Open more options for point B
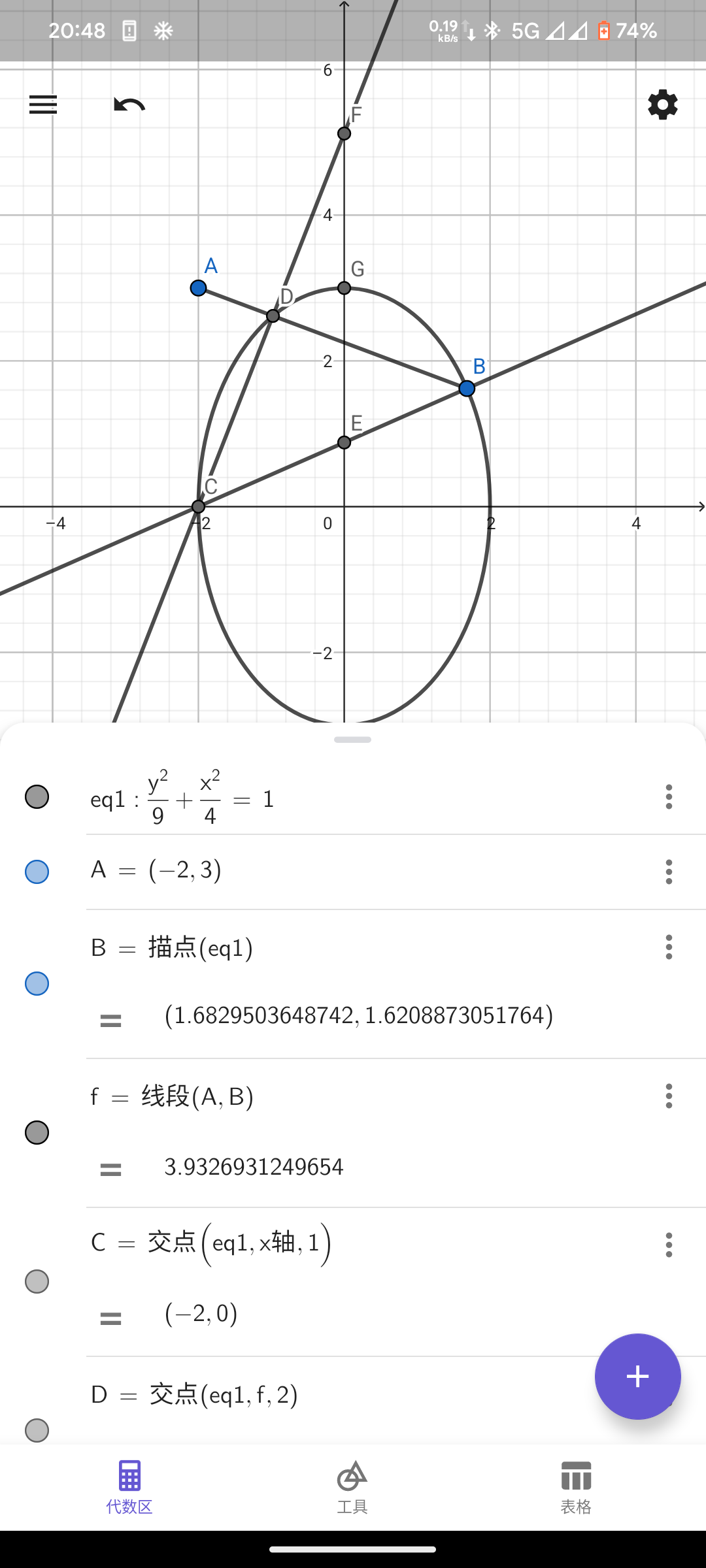The image size is (706, 1568). click(669, 947)
